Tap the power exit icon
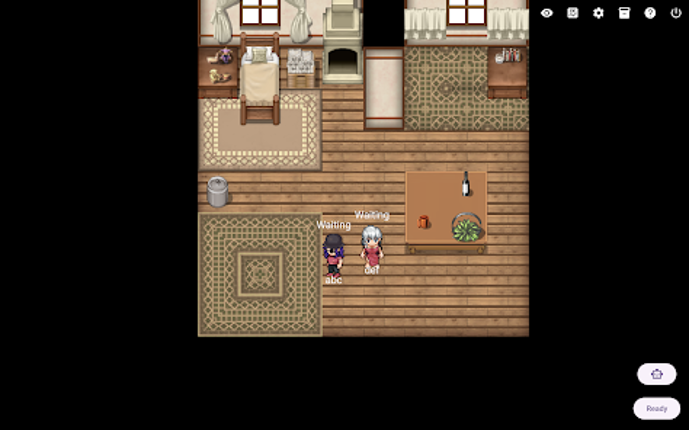Screen dimensions: 689x430 (x=676, y=13)
